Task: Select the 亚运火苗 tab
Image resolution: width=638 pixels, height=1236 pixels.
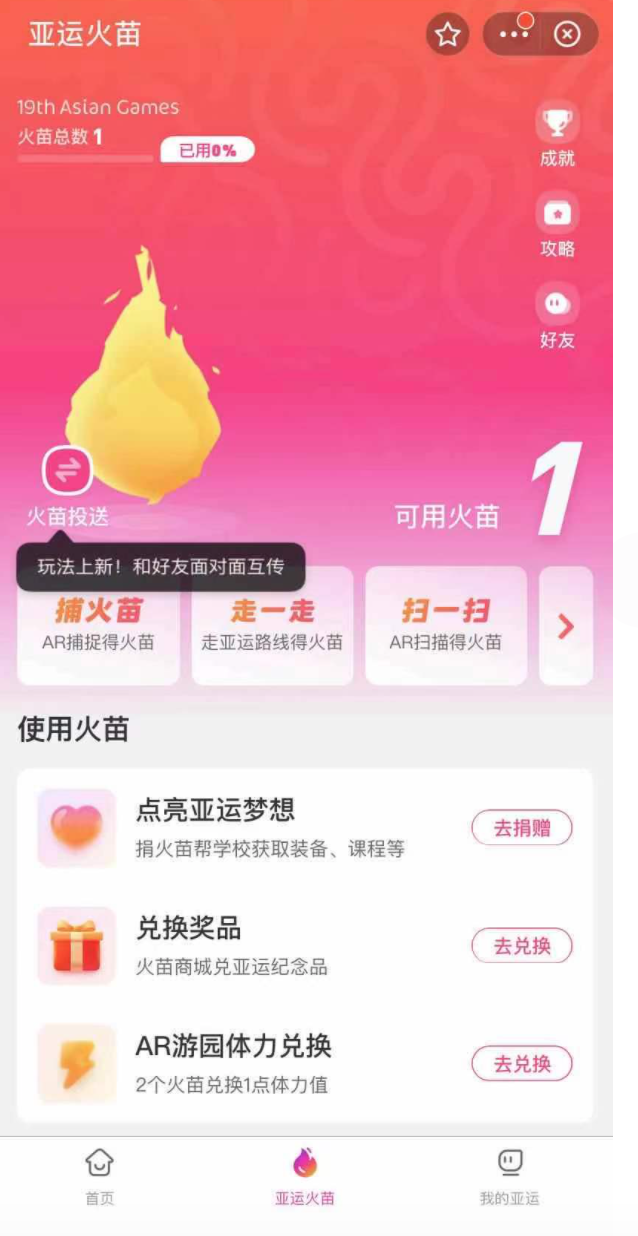Action: coord(305,1177)
